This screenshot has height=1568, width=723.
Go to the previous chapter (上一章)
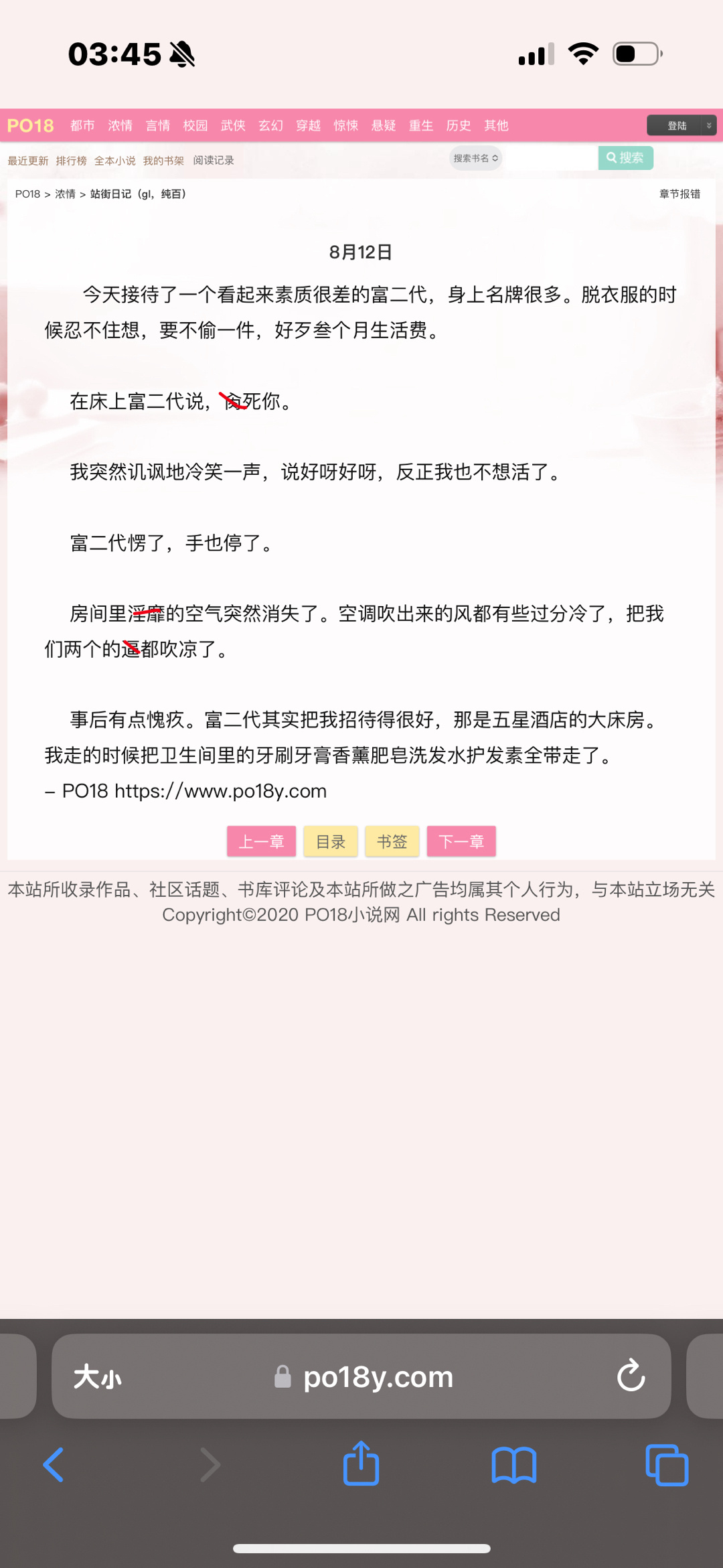point(261,841)
